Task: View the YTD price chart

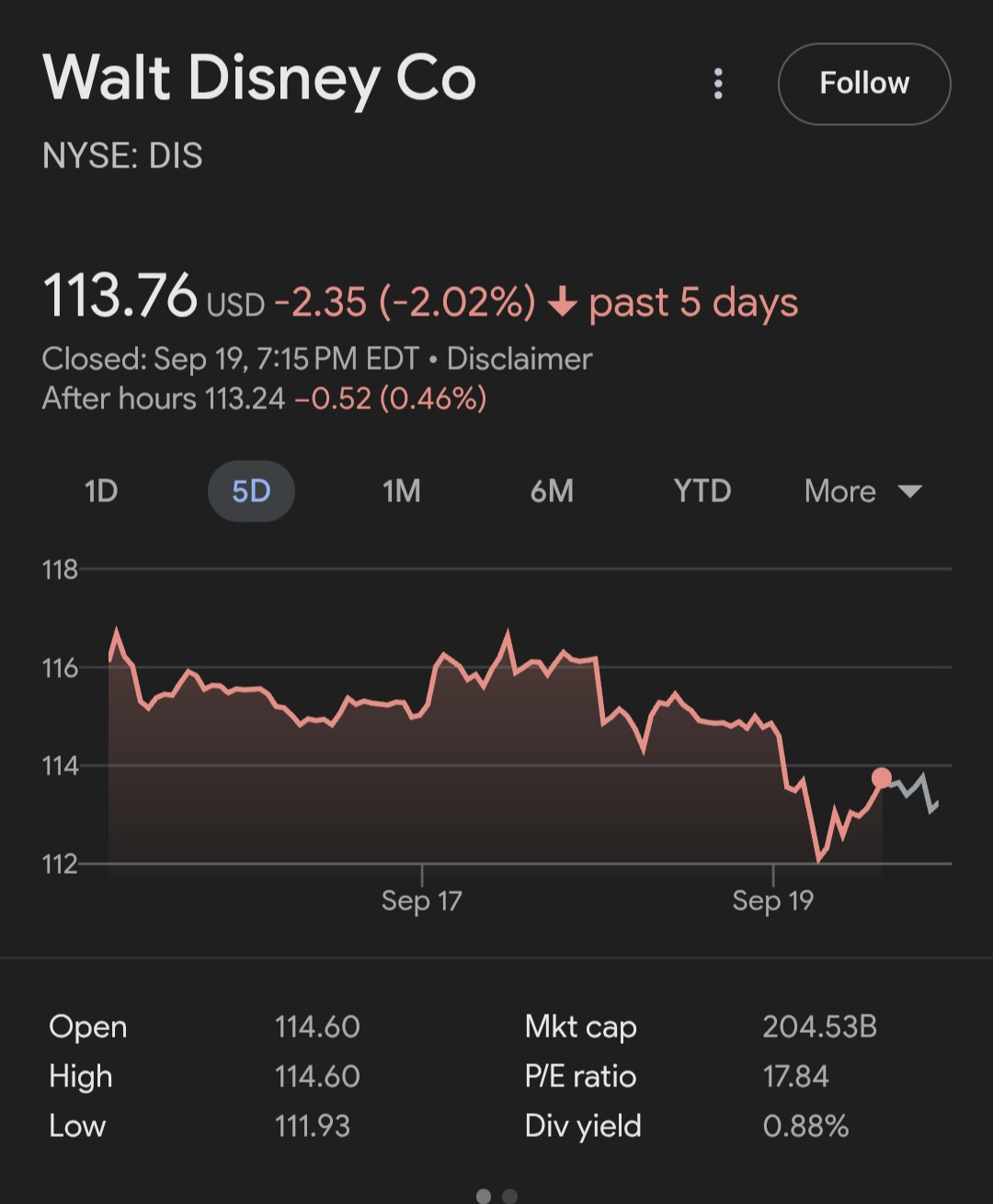Action: click(702, 491)
